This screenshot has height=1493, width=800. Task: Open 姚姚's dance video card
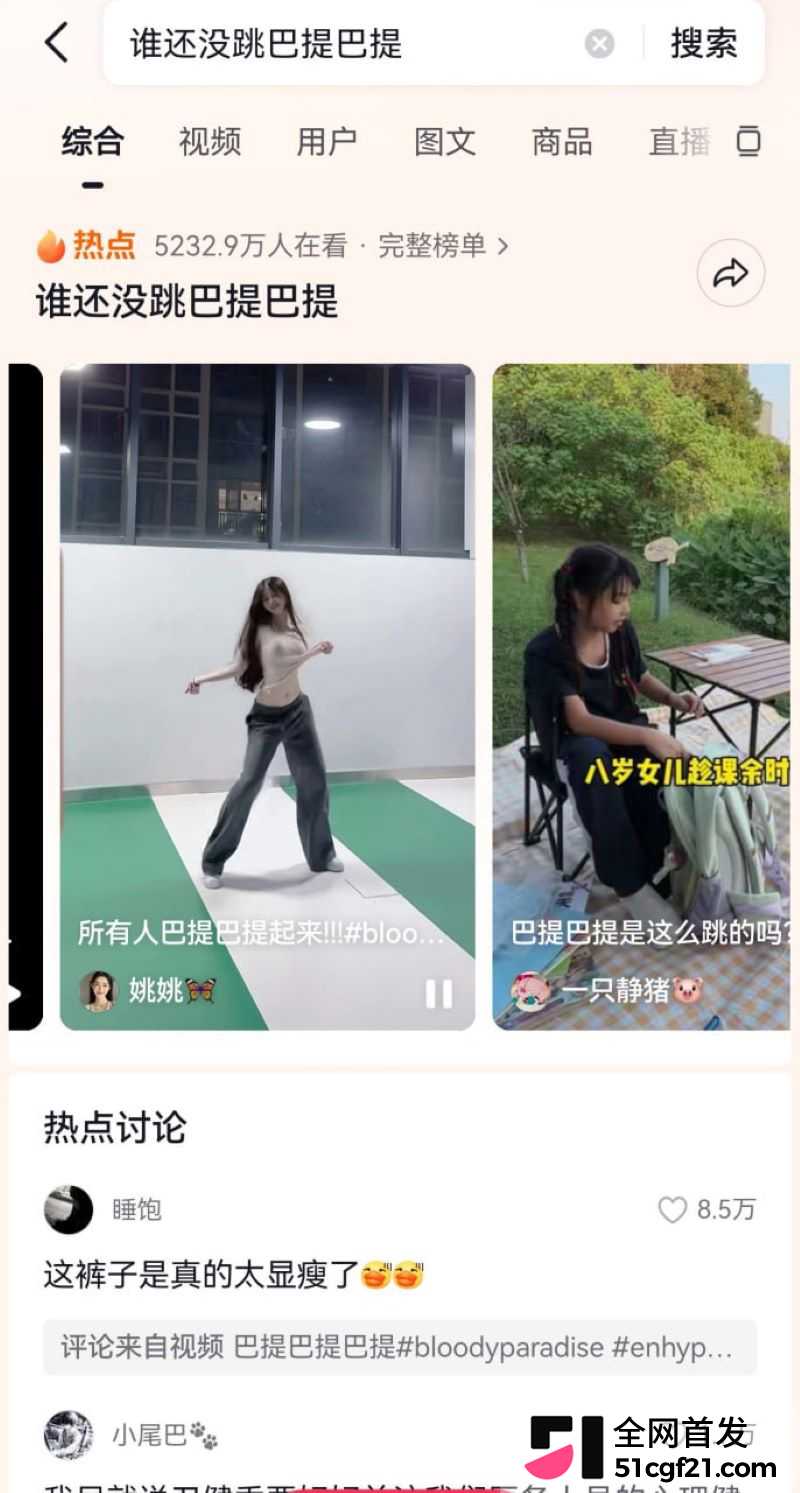point(267,696)
